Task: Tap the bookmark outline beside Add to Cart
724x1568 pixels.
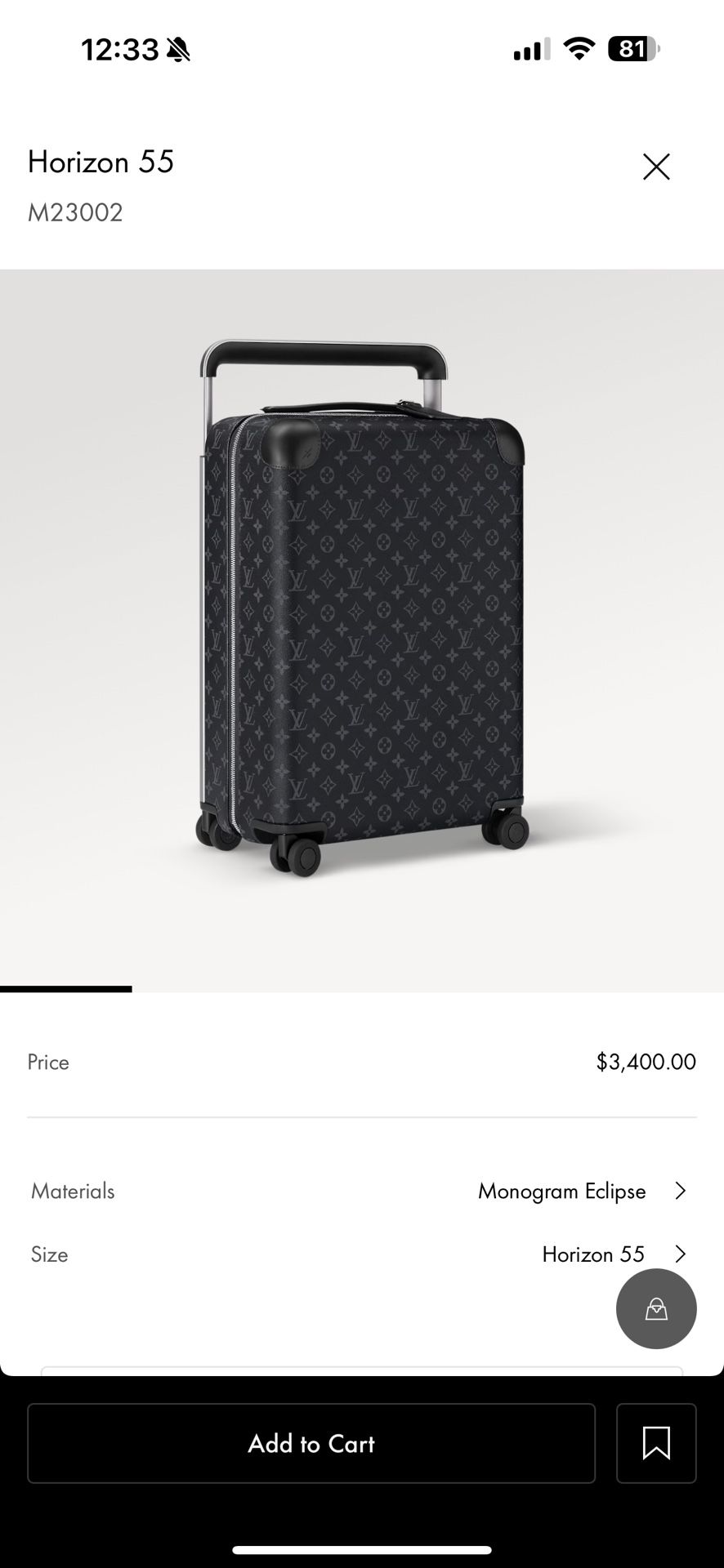Action: pyautogui.click(x=656, y=1443)
